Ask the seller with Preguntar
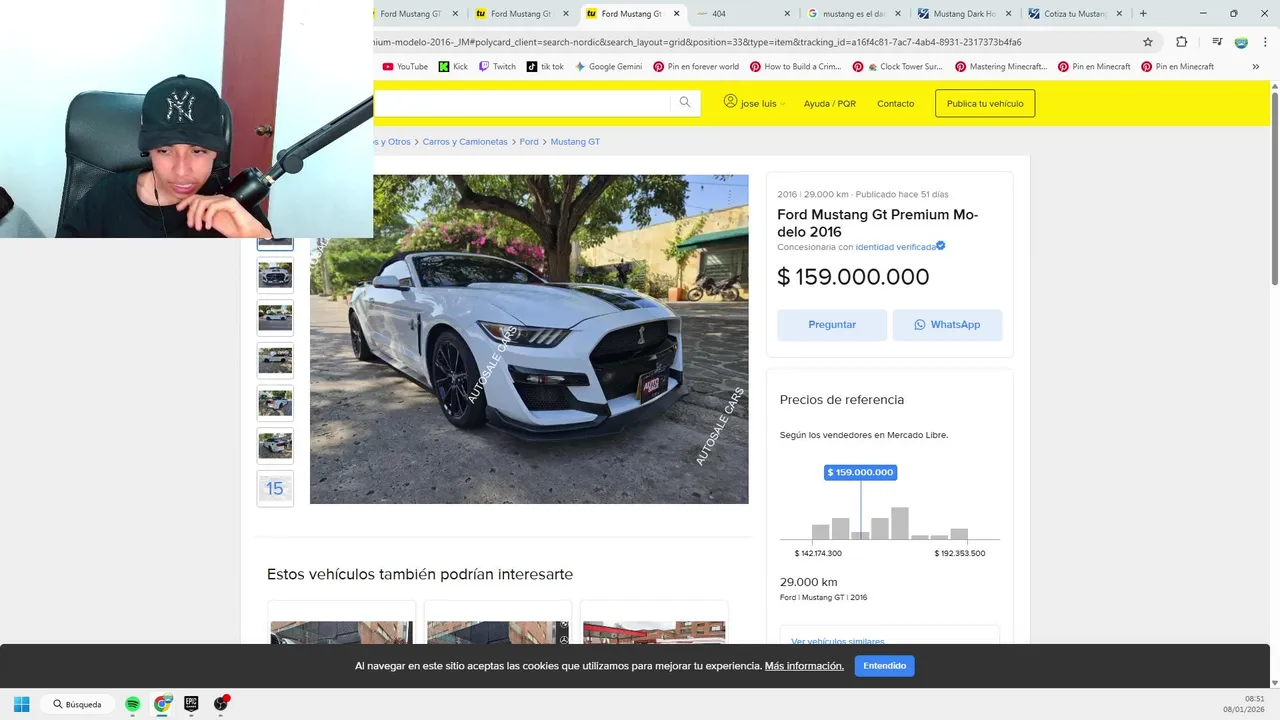 click(x=832, y=325)
